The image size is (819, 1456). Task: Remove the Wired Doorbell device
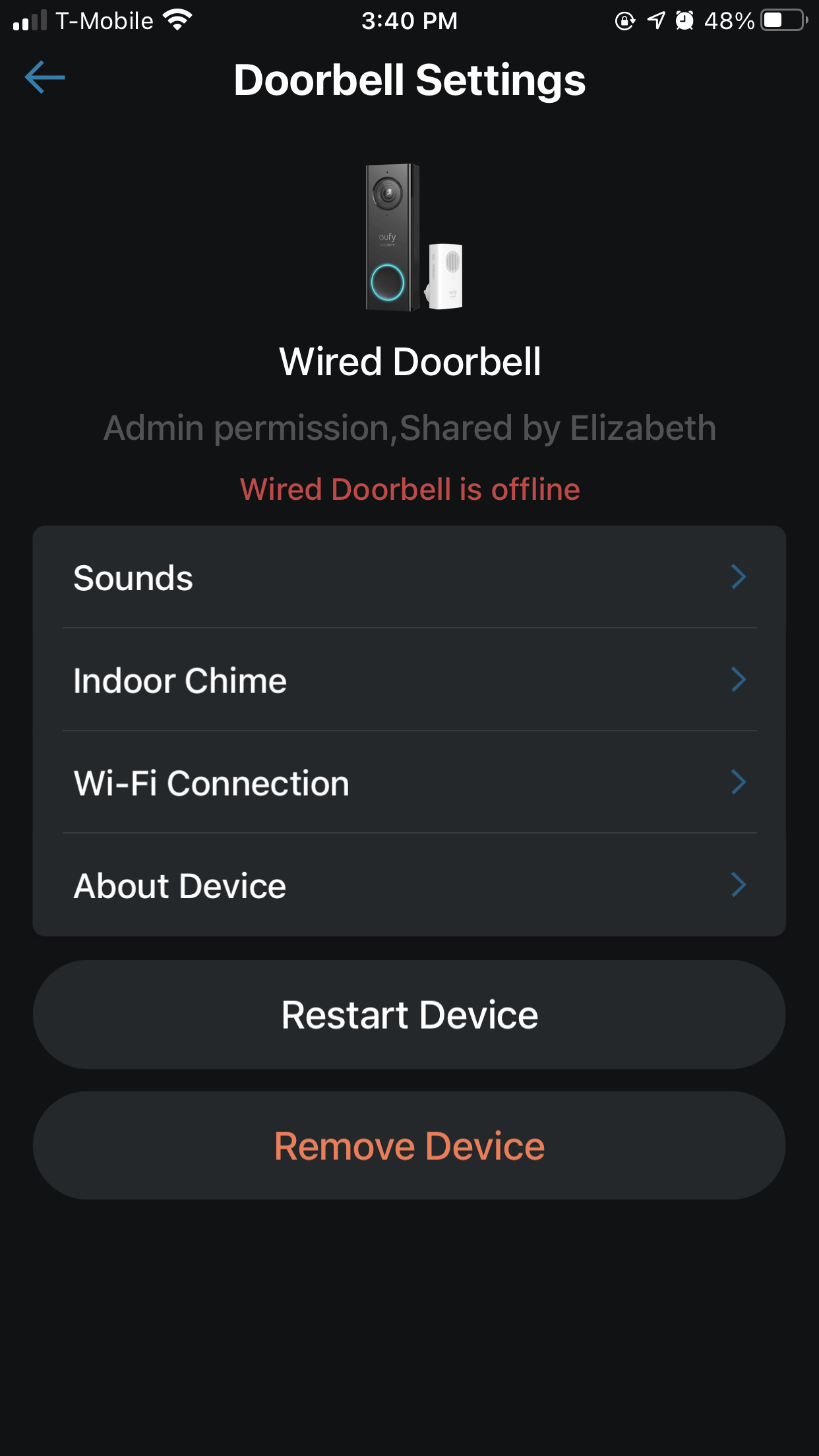coord(409,1146)
